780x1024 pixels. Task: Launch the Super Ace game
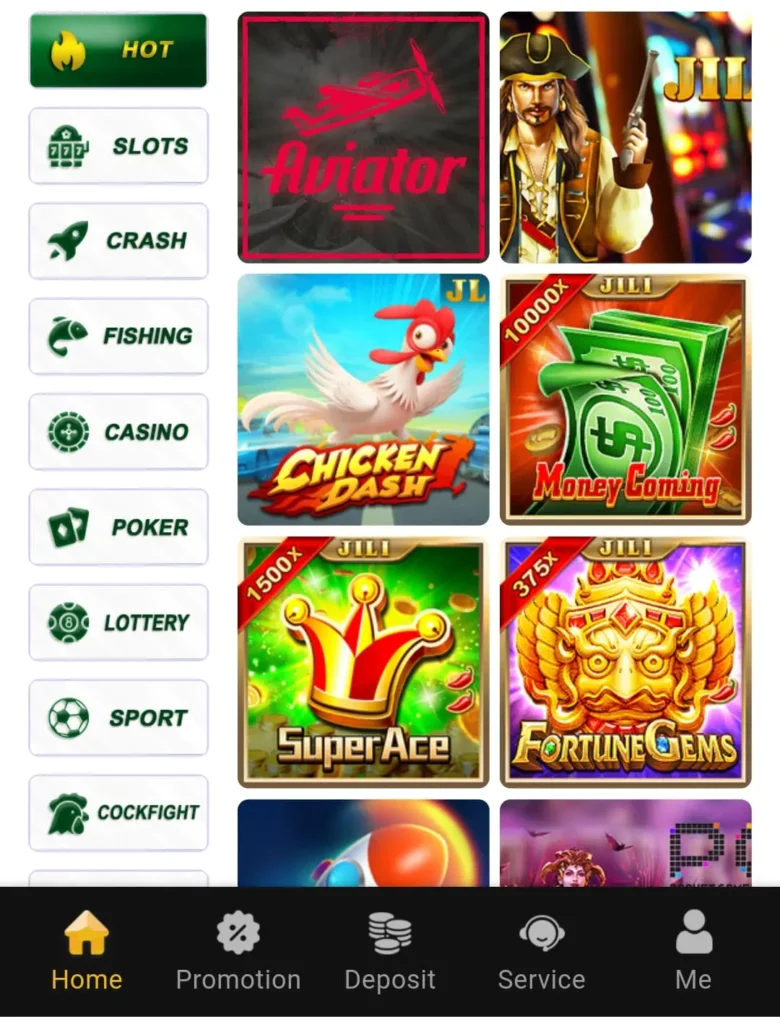(363, 662)
